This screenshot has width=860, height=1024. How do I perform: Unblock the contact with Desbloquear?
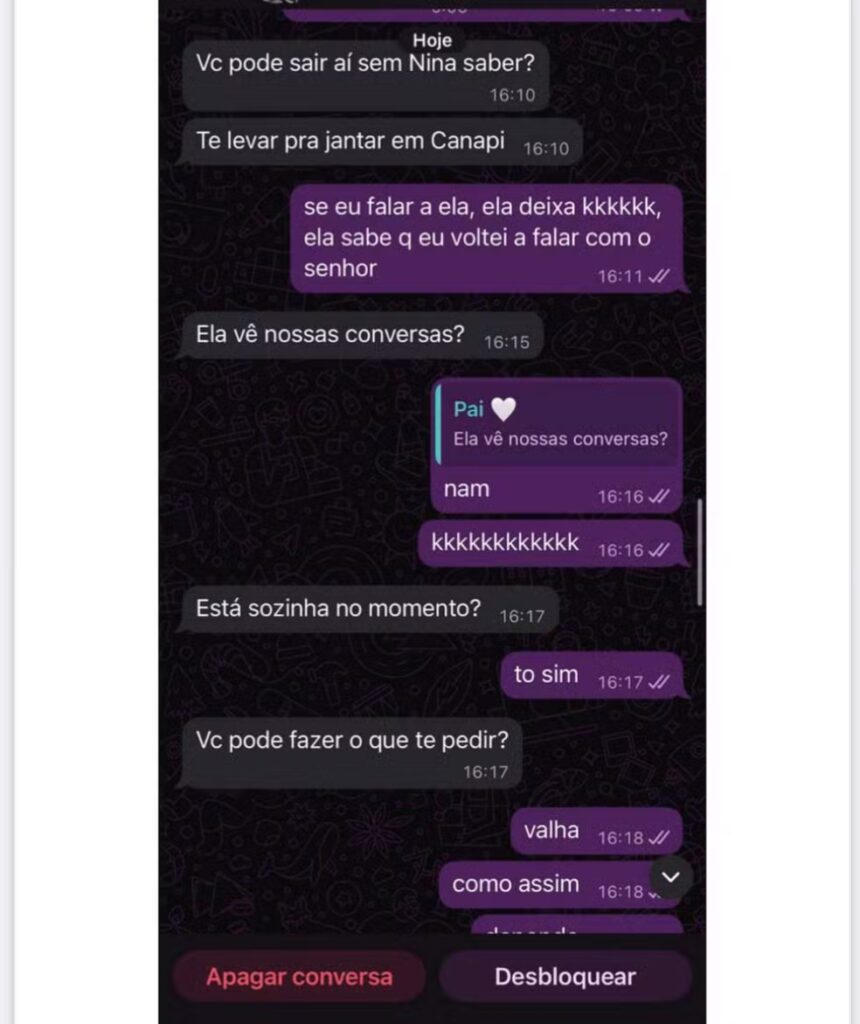[x=565, y=977]
